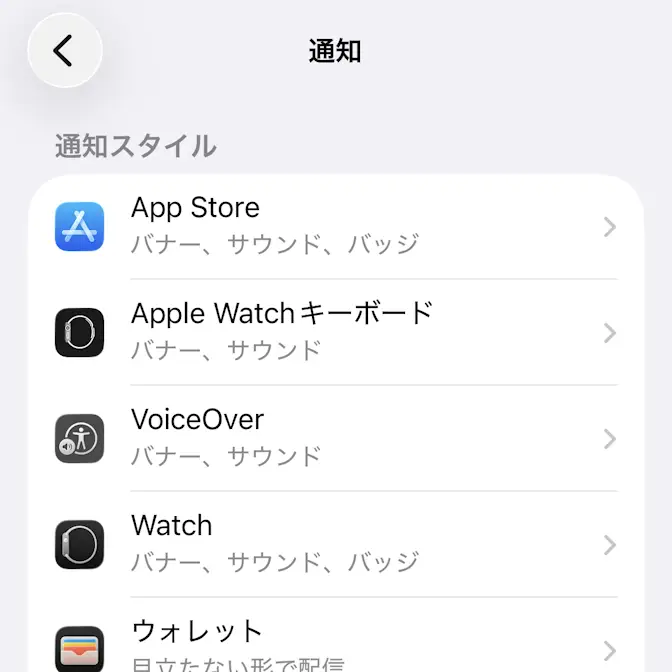Go back from the 通知 screen
The width and height of the screenshot is (672, 672).
point(65,50)
